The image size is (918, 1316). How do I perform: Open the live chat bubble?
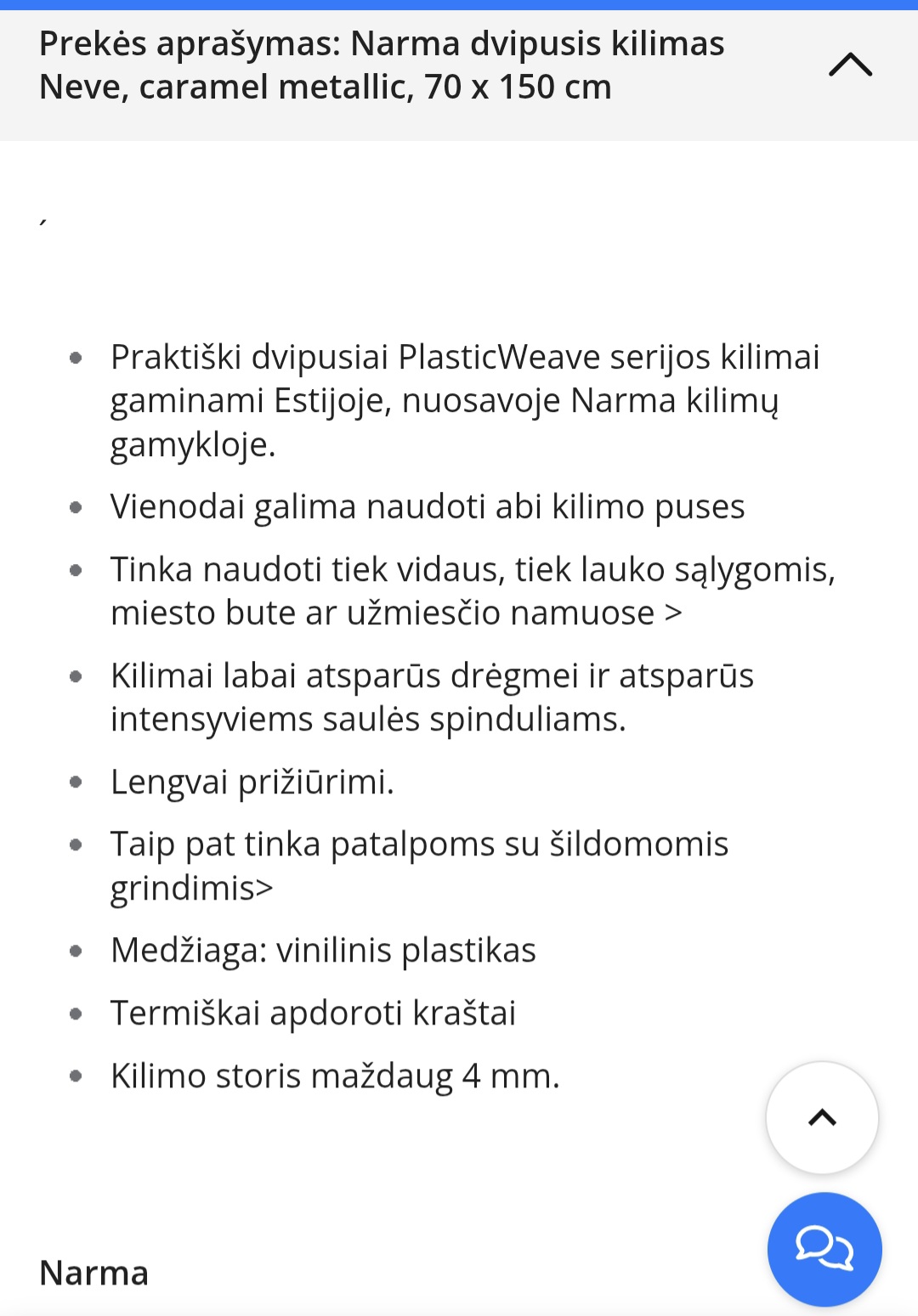click(x=824, y=1248)
